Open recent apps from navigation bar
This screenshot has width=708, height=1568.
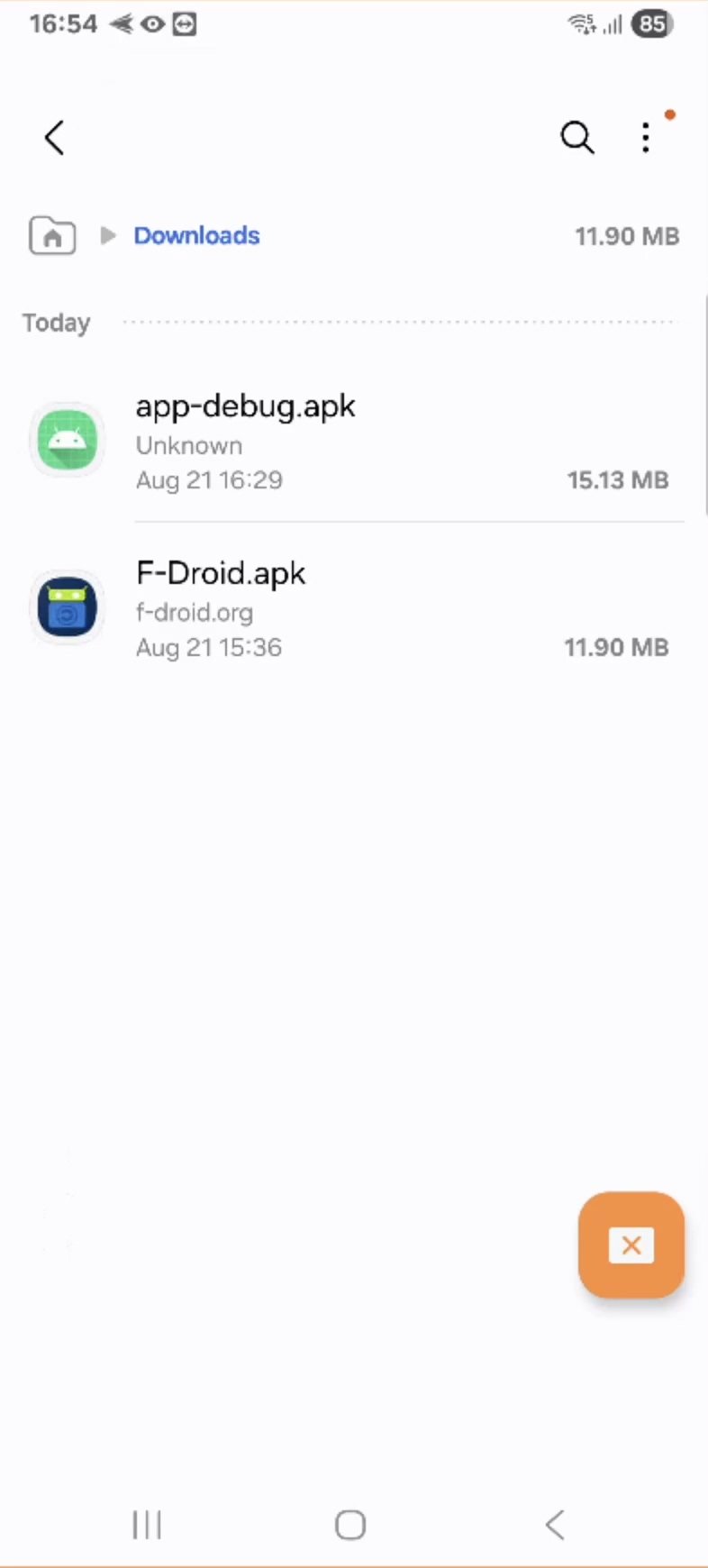pos(147,1525)
